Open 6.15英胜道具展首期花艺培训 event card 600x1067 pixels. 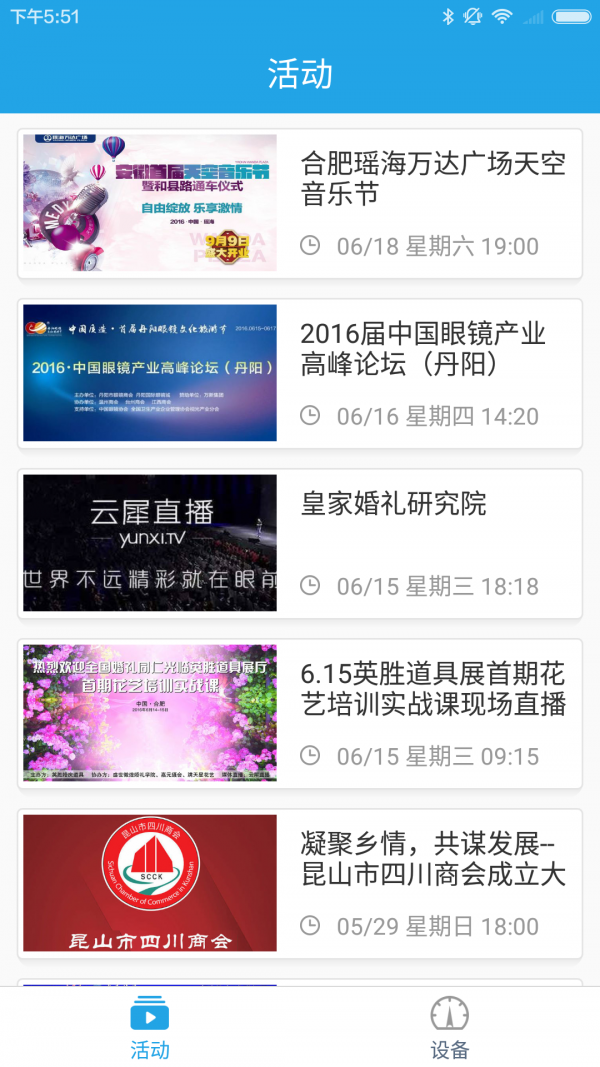tap(300, 714)
